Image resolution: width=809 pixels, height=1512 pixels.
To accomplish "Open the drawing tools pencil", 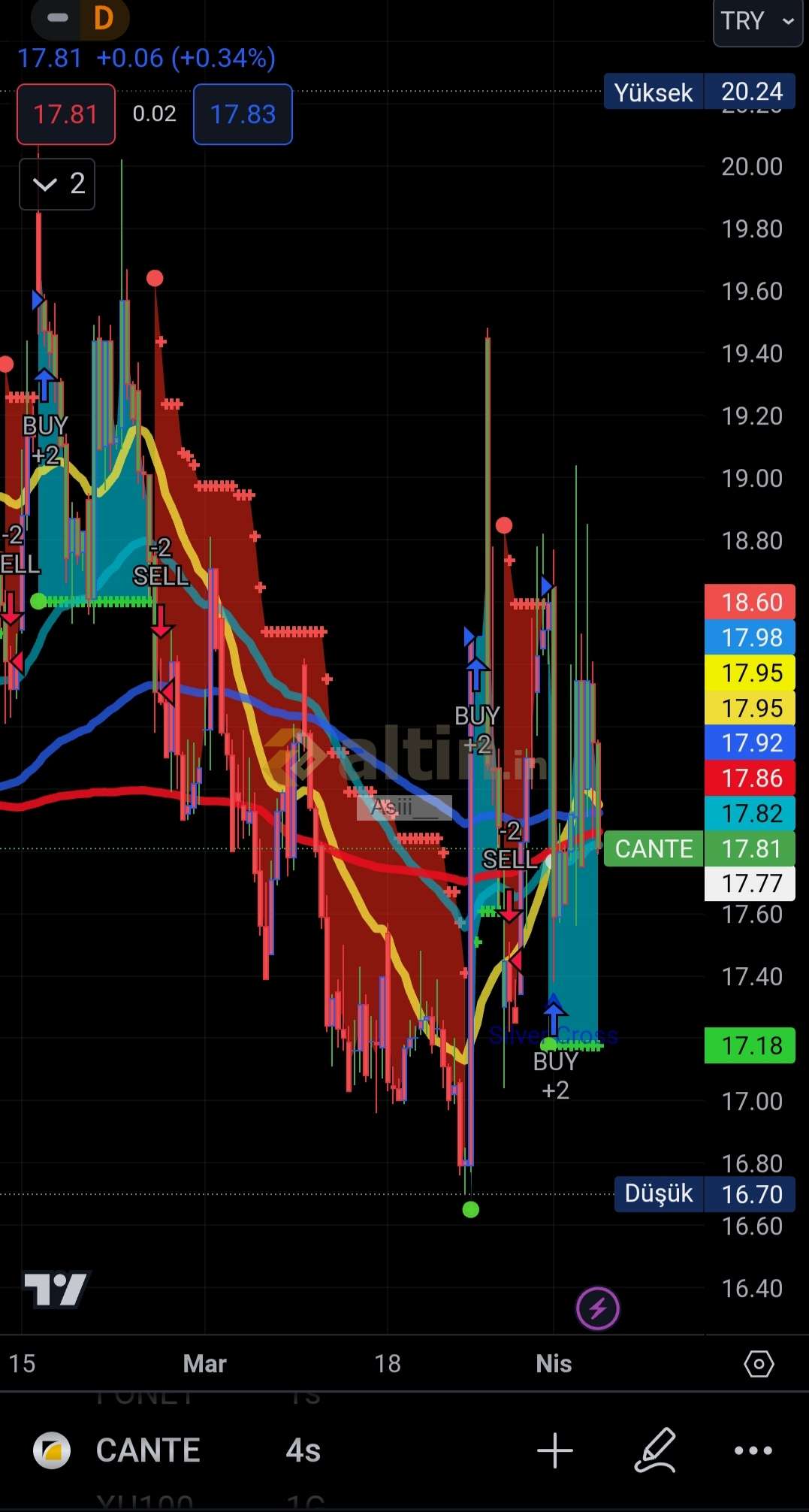I will pos(655,1450).
